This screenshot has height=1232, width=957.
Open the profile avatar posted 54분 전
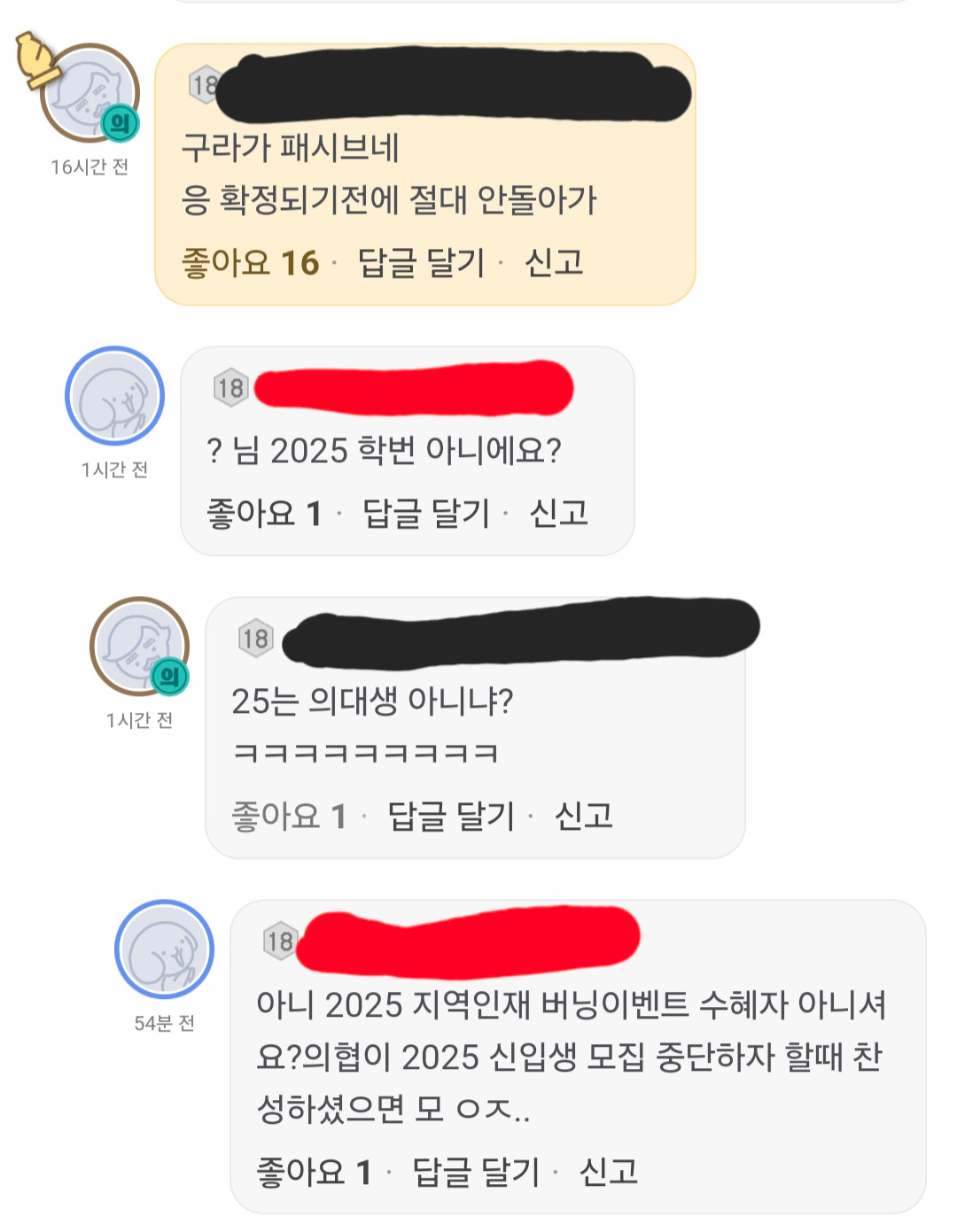[x=164, y=949]
